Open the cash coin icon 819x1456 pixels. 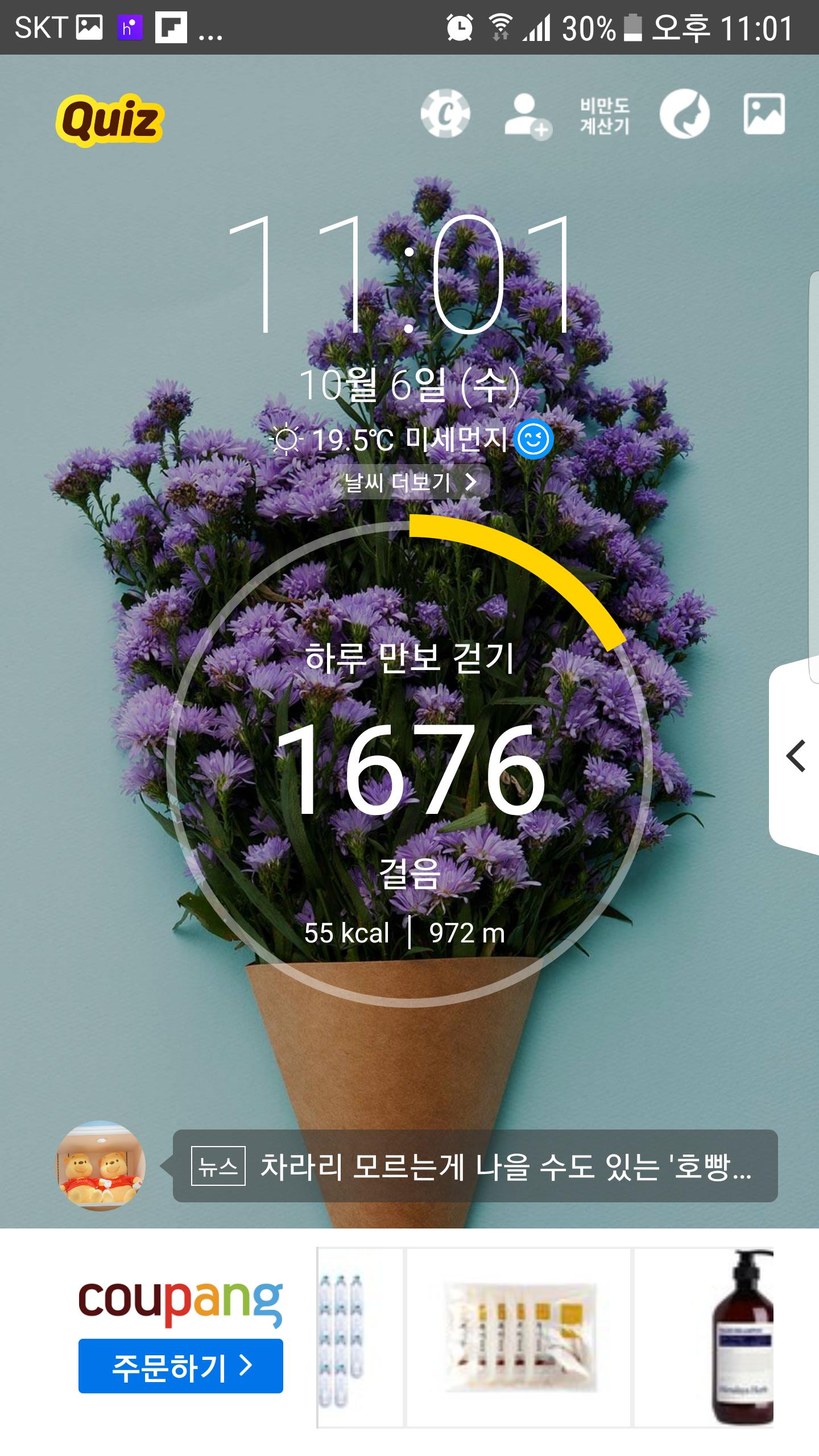(x=445, y=114)
